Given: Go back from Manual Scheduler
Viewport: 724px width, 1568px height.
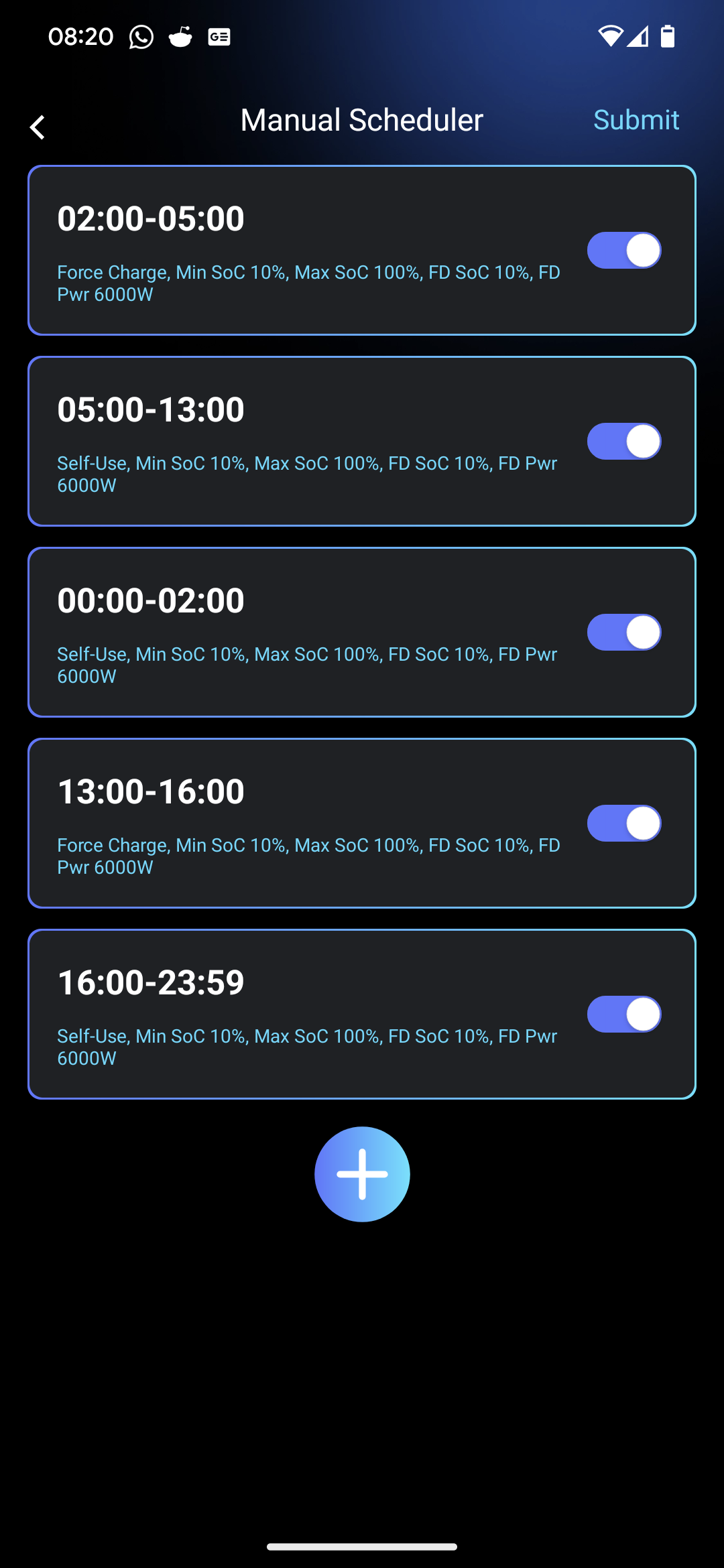Looking at the screenshot, I should pyautogui.click(x=38, y=127).
